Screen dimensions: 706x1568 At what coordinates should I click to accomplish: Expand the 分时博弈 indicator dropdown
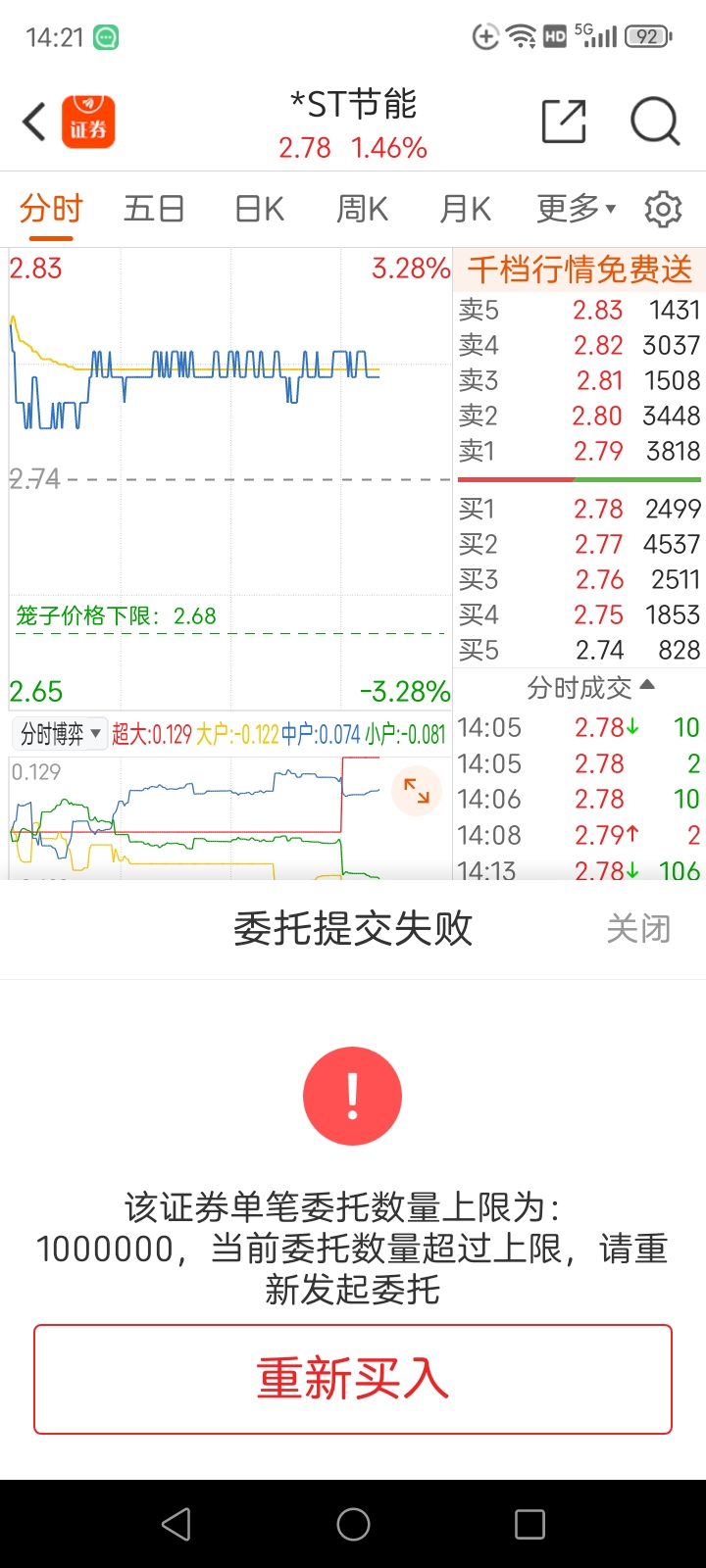[x=60, y=733]
